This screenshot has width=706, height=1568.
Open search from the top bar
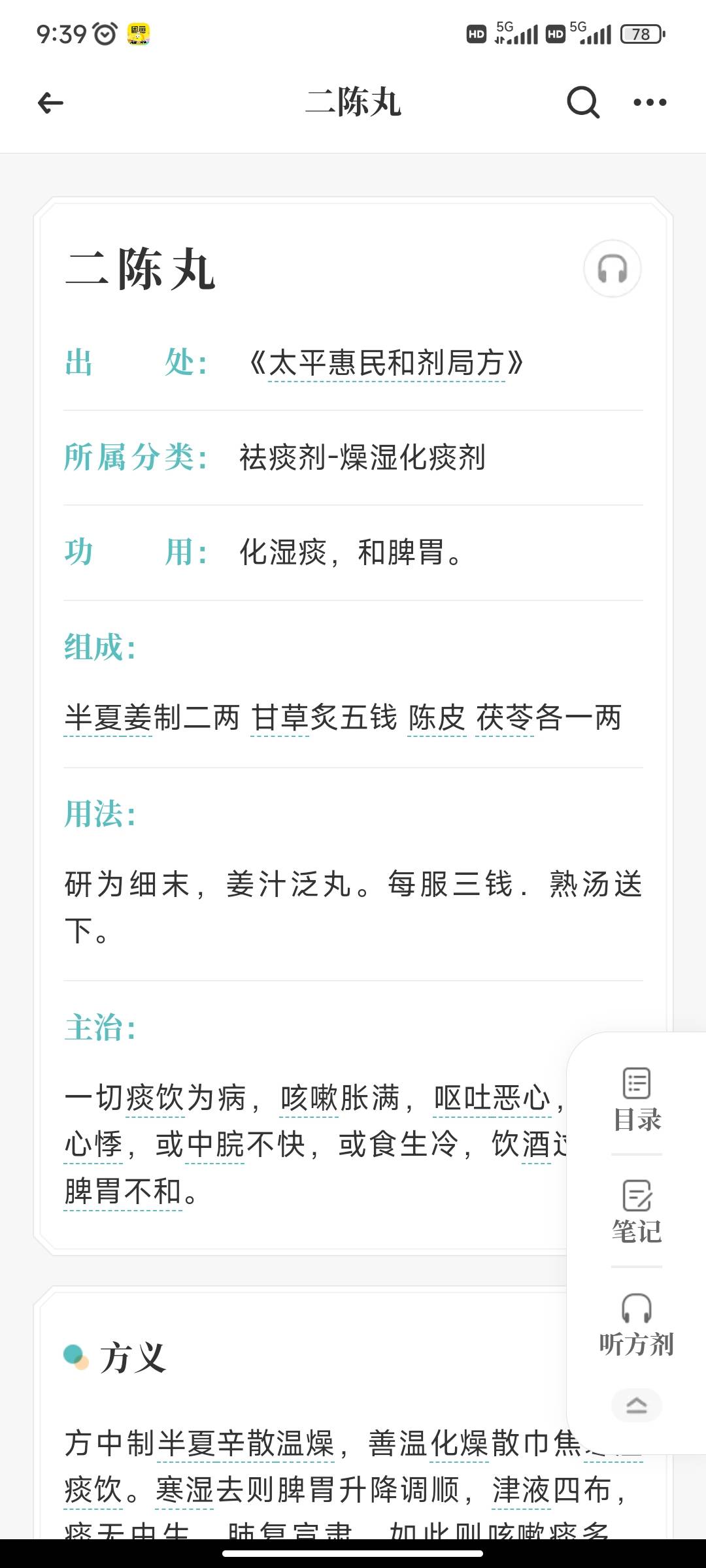tap(582, 103)
